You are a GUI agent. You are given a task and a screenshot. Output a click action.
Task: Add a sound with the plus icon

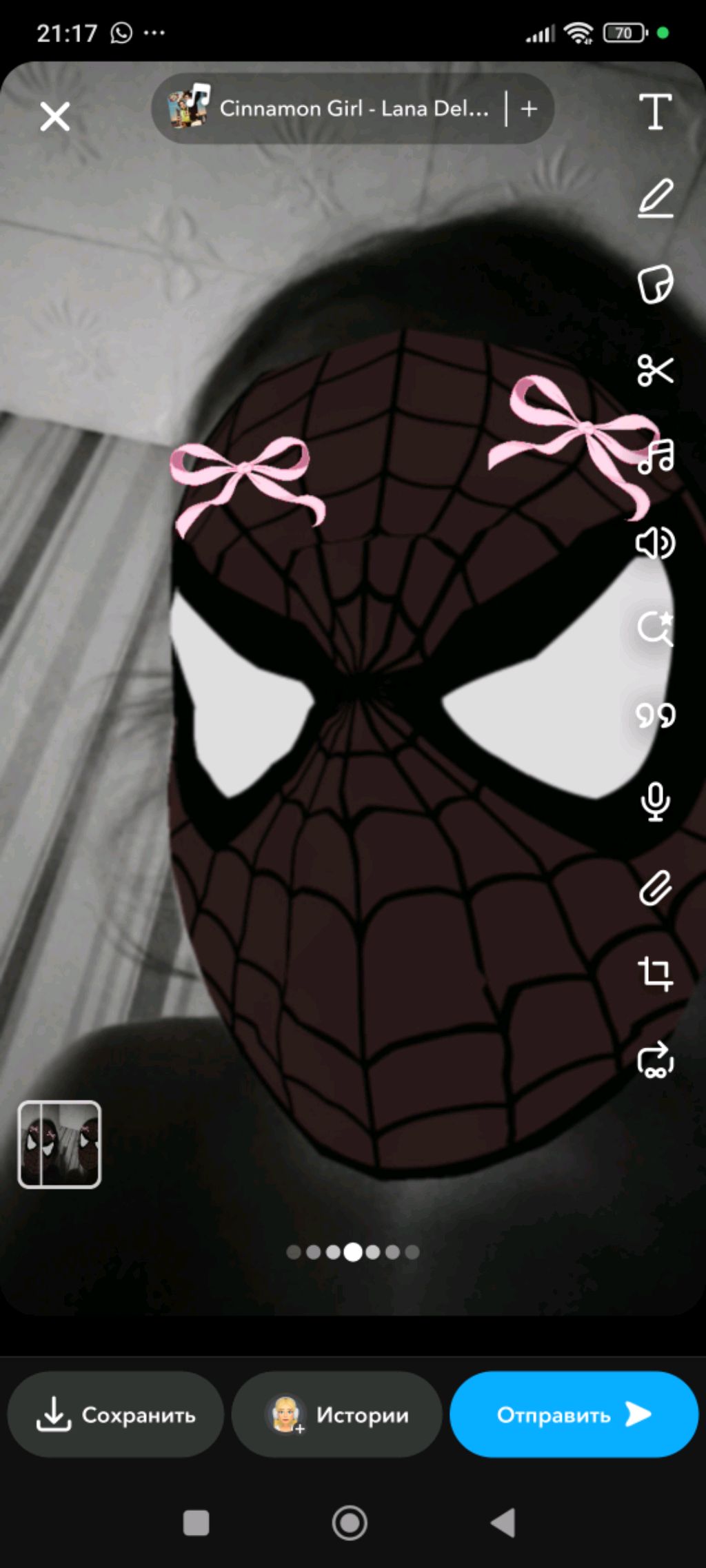click(529, 109)
